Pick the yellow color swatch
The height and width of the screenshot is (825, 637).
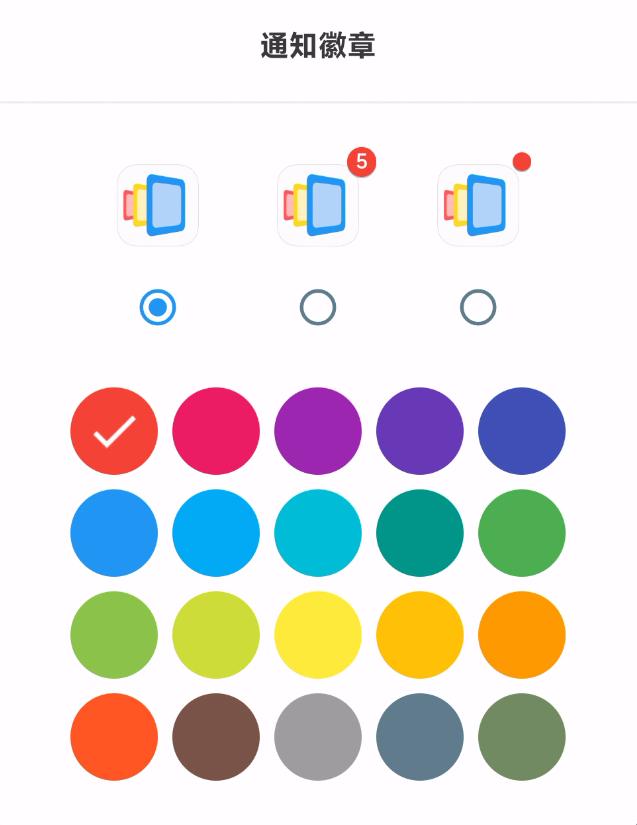click(x=318, y=635)
